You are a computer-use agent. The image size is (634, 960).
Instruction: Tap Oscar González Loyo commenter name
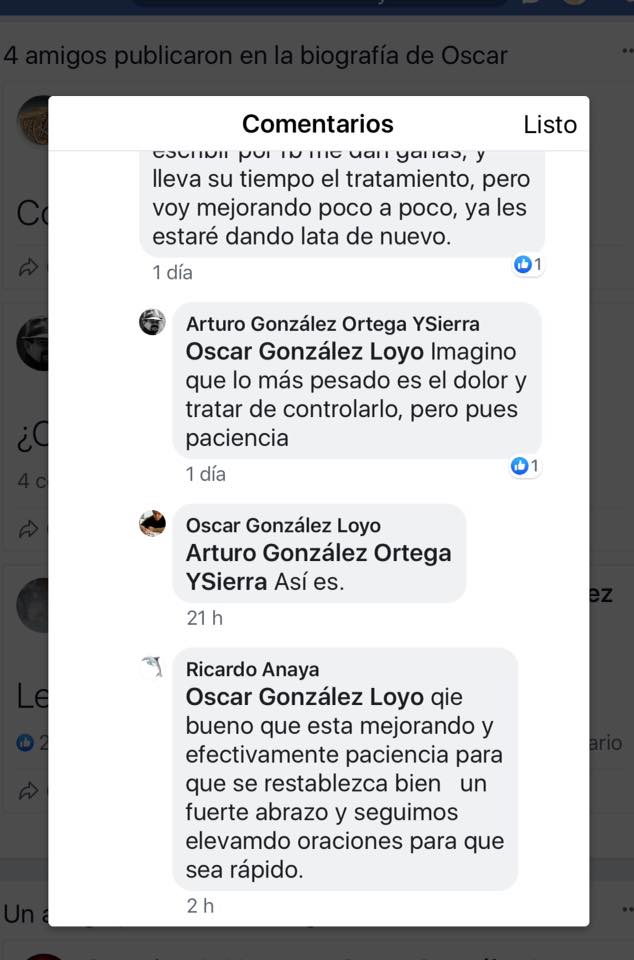point(283,525)
